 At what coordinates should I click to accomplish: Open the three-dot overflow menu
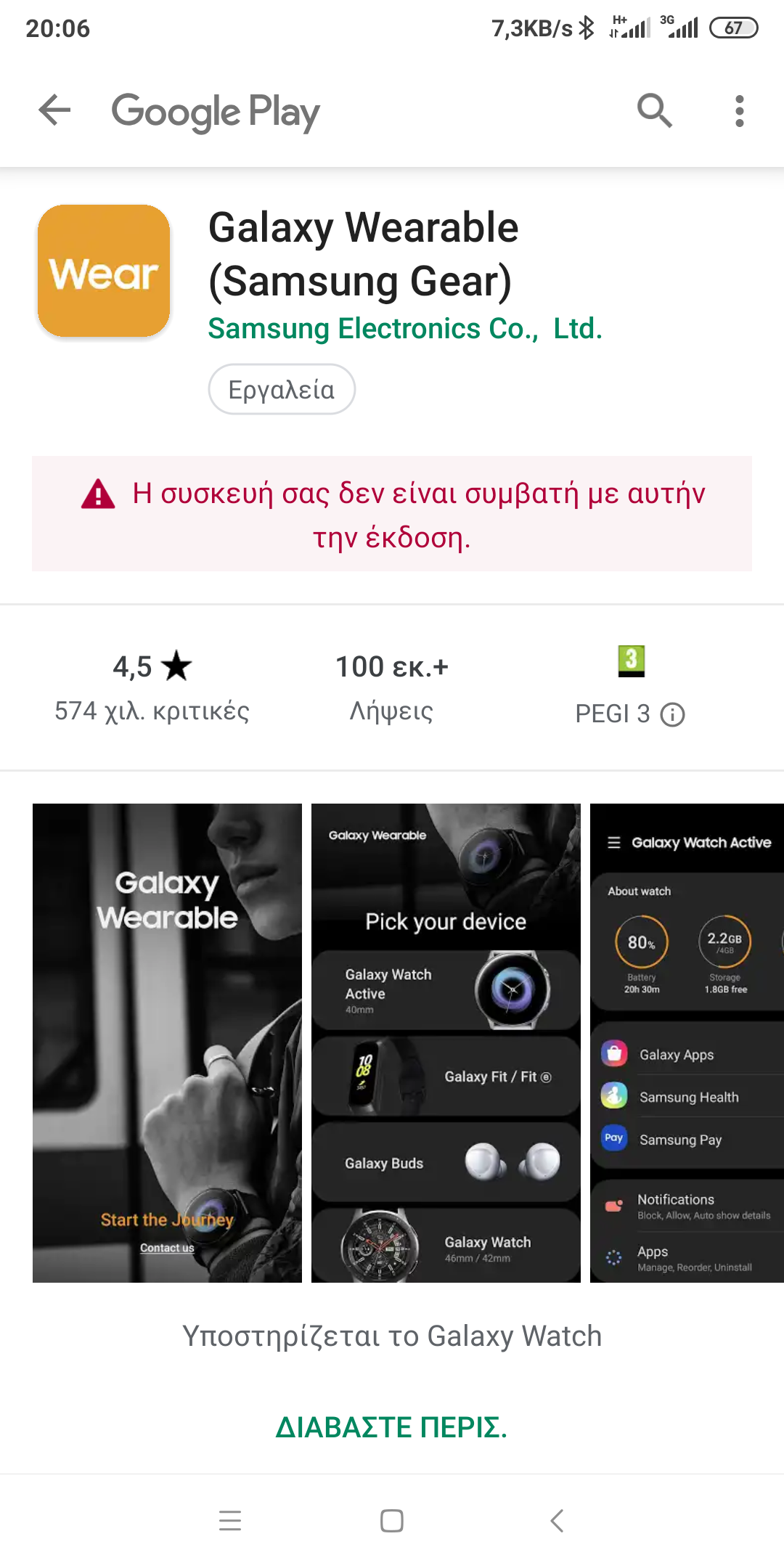[739, 111]
